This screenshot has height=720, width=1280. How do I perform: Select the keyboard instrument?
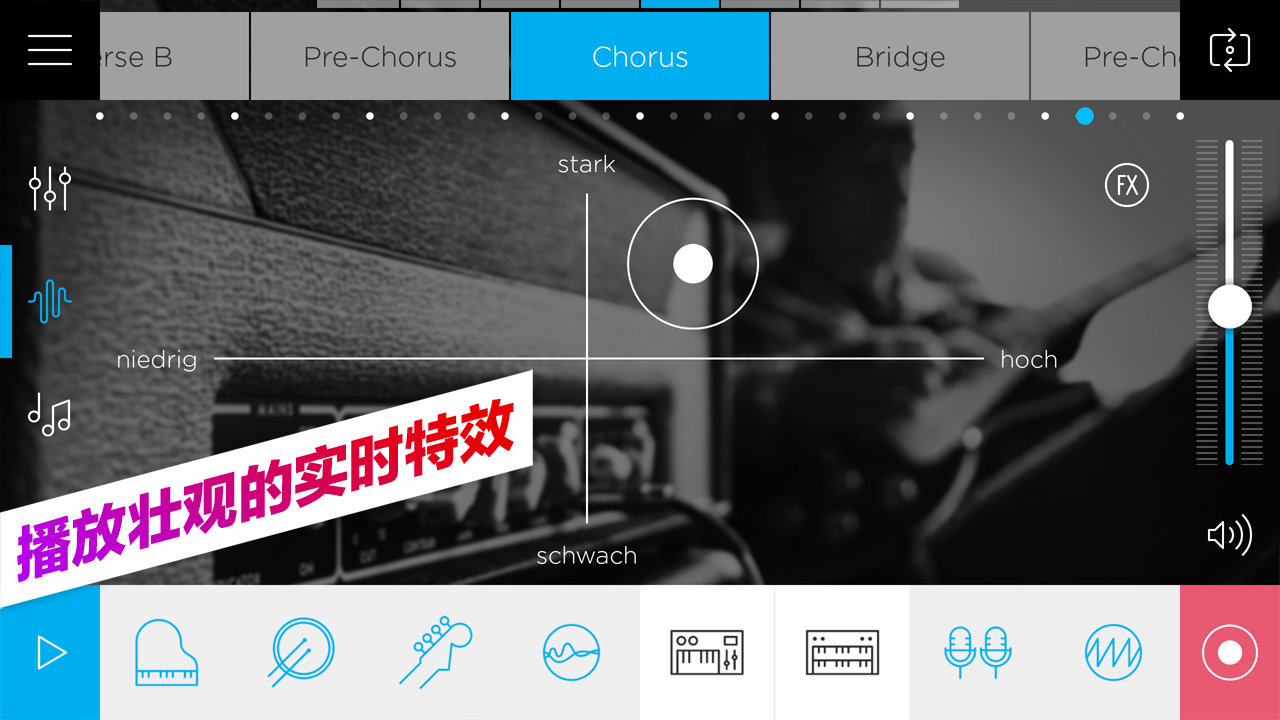point(842,653)
